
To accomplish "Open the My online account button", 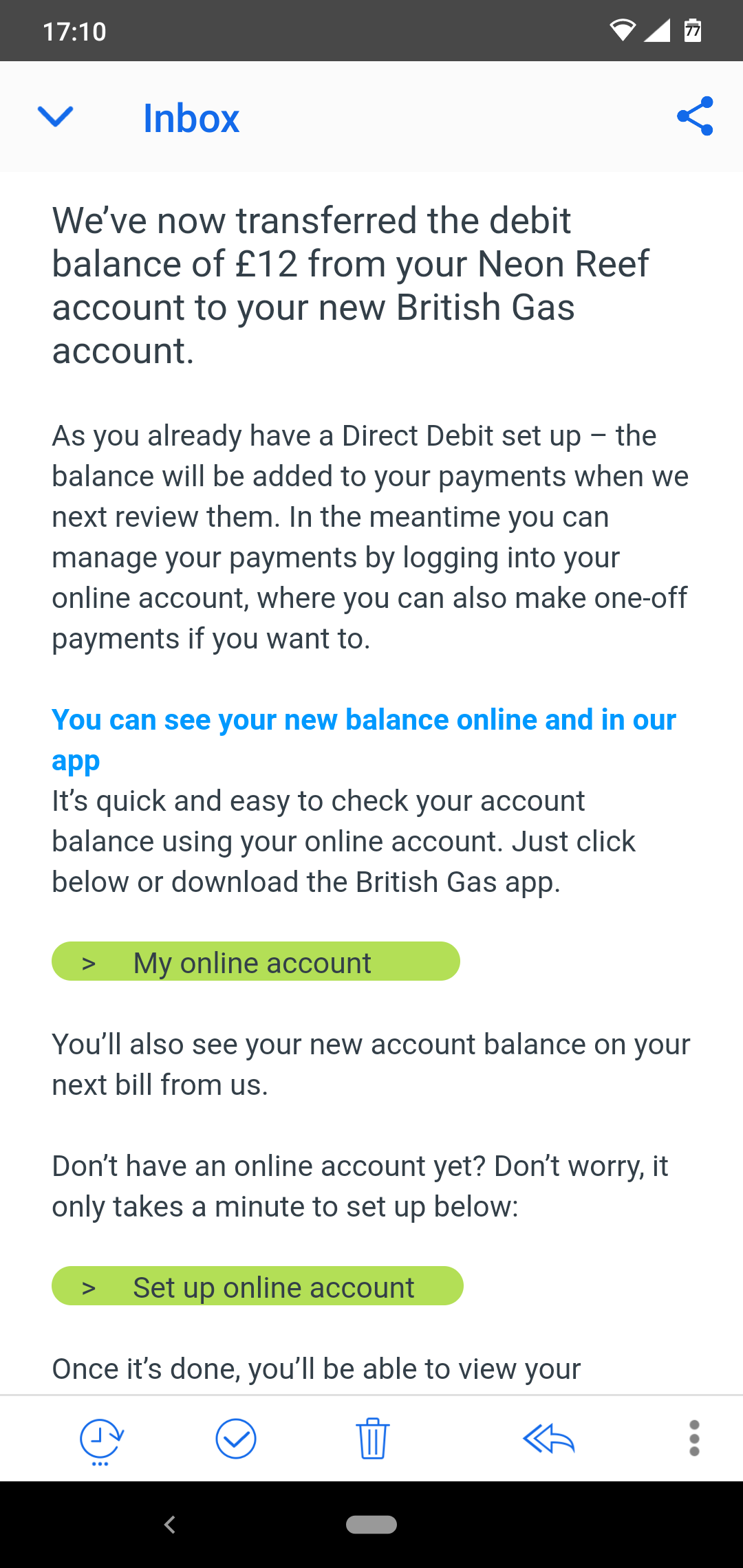I will [256, 961].
